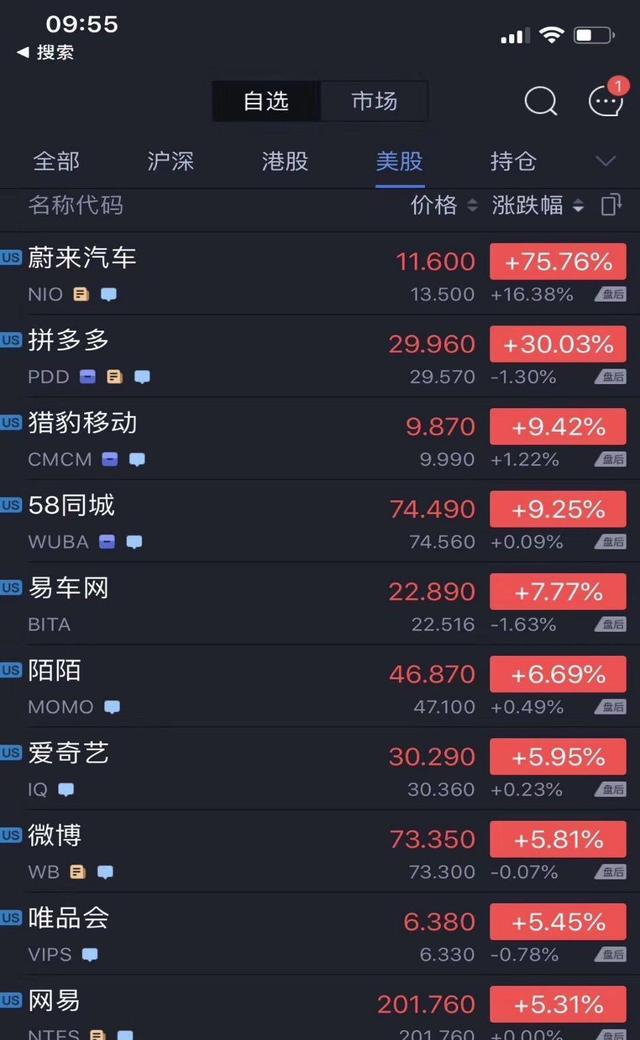
Task: Switch to the 全部 tab
Action: tap(56, 161)
